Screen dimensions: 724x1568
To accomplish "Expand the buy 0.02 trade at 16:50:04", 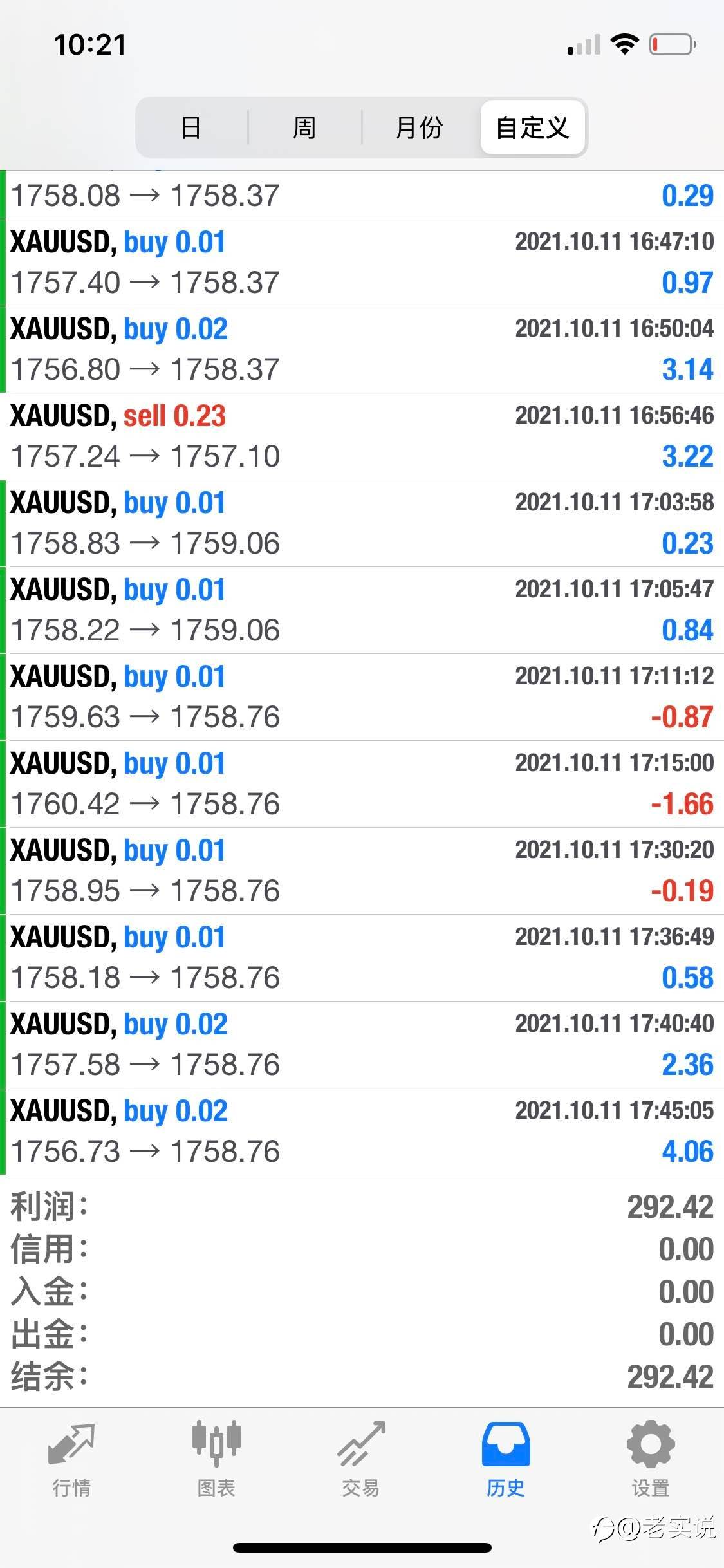I will tap(362, 350).
